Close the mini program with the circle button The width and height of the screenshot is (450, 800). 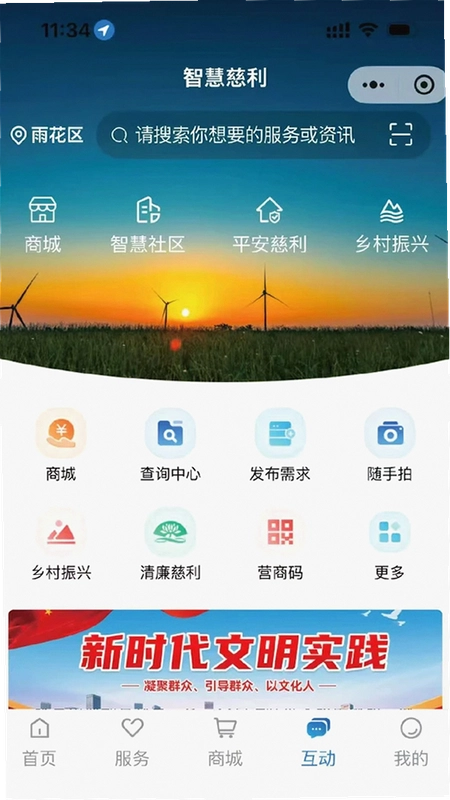coord(424,85)
